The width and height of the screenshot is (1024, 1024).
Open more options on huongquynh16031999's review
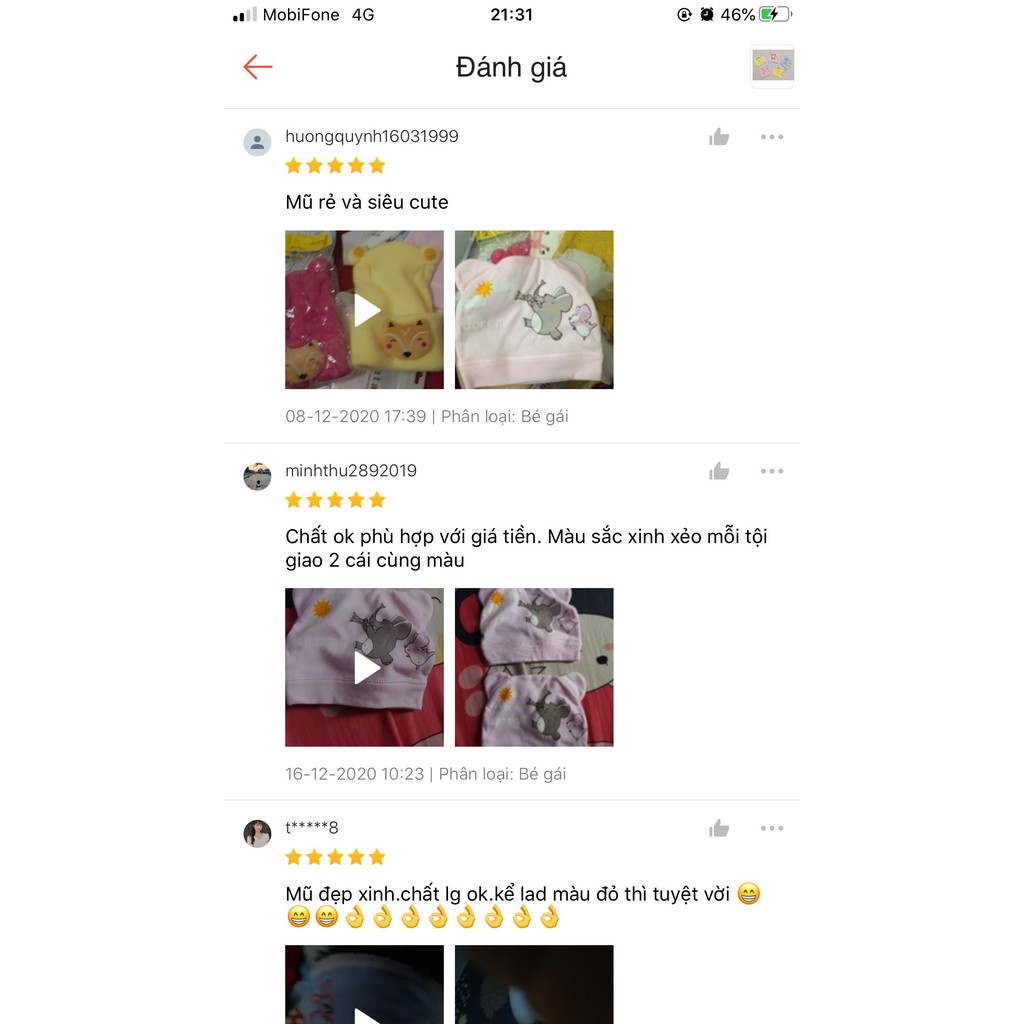[x=771, y=137]
